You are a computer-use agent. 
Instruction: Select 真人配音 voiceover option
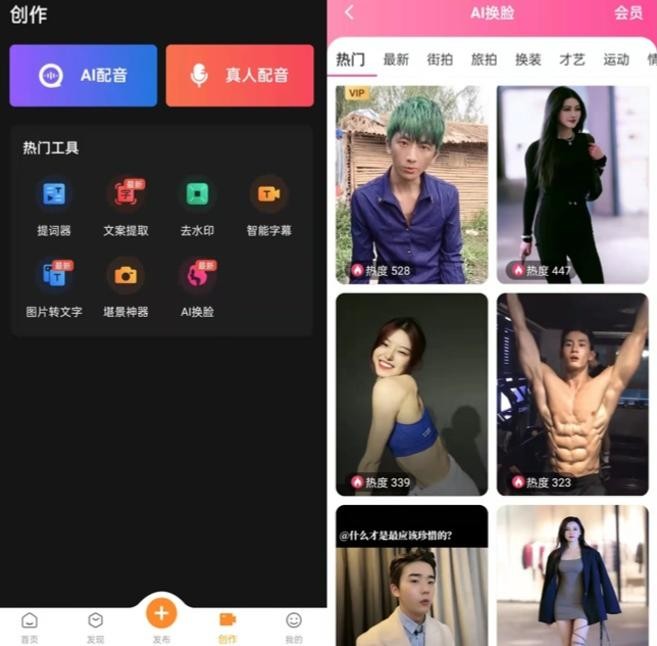(x=240, y=75)
